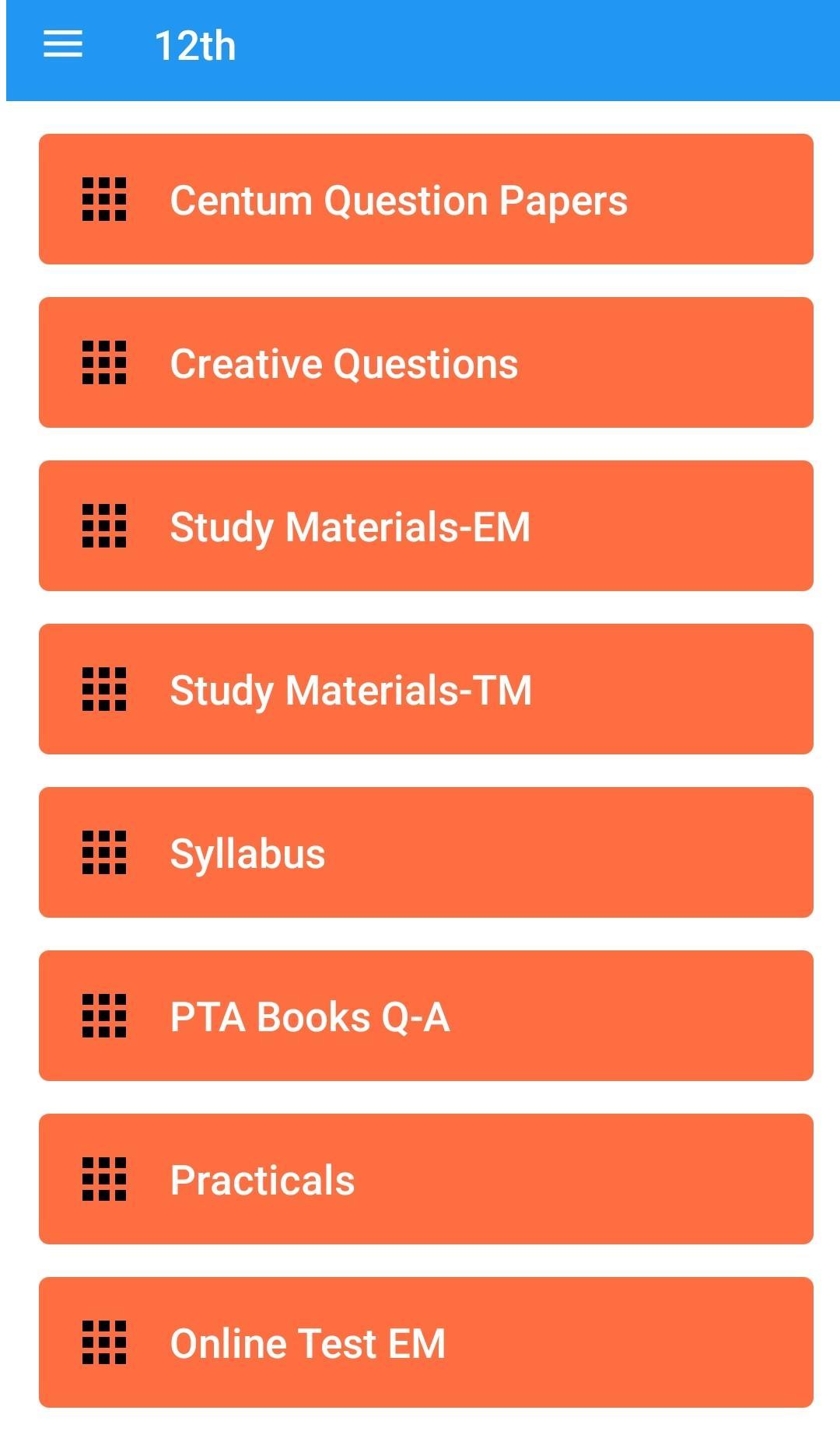View the Syllabus
Viewport: 840px width, 1431px height.
[426, 853]
